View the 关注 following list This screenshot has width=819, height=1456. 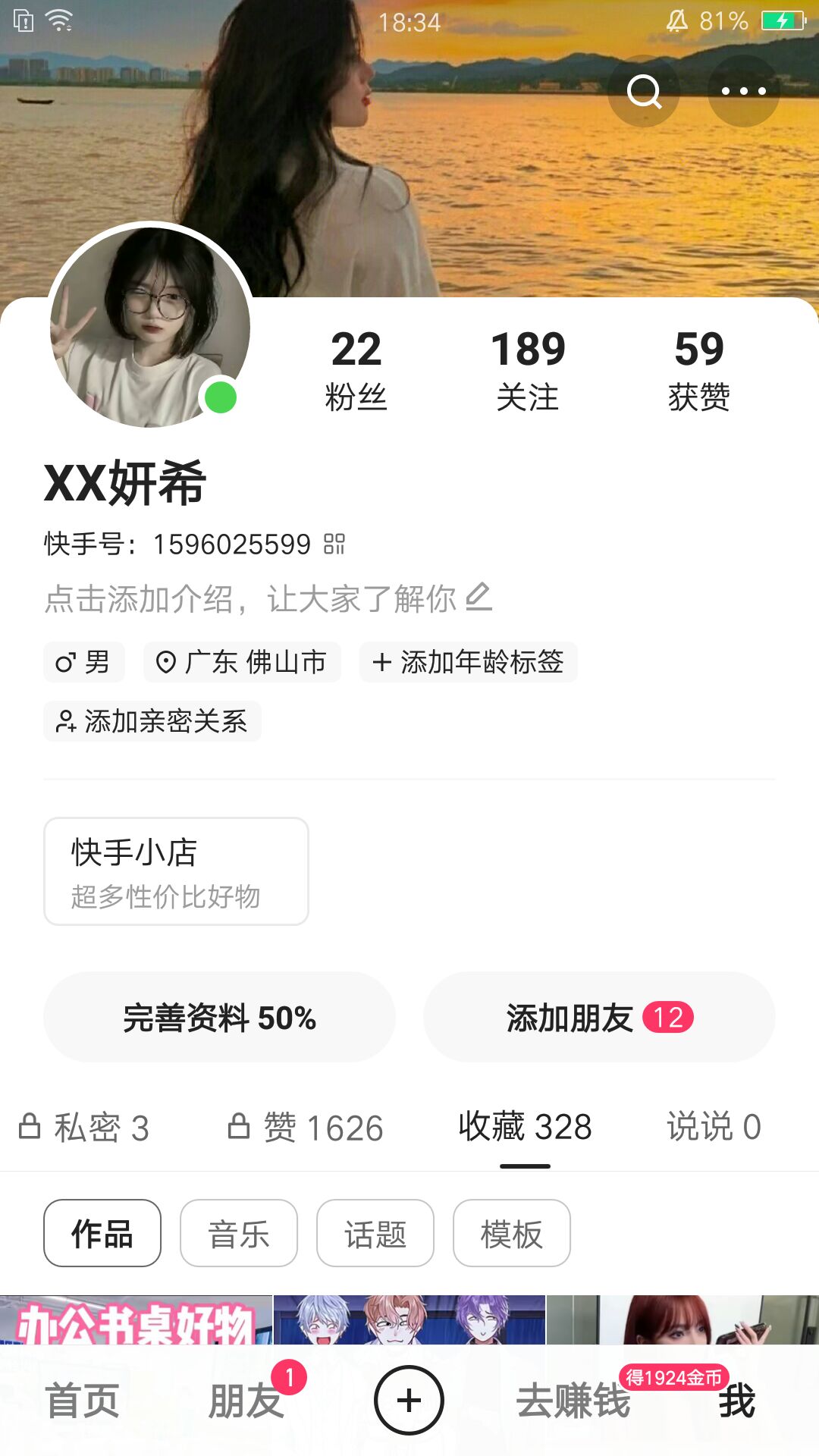coord(528,370)
